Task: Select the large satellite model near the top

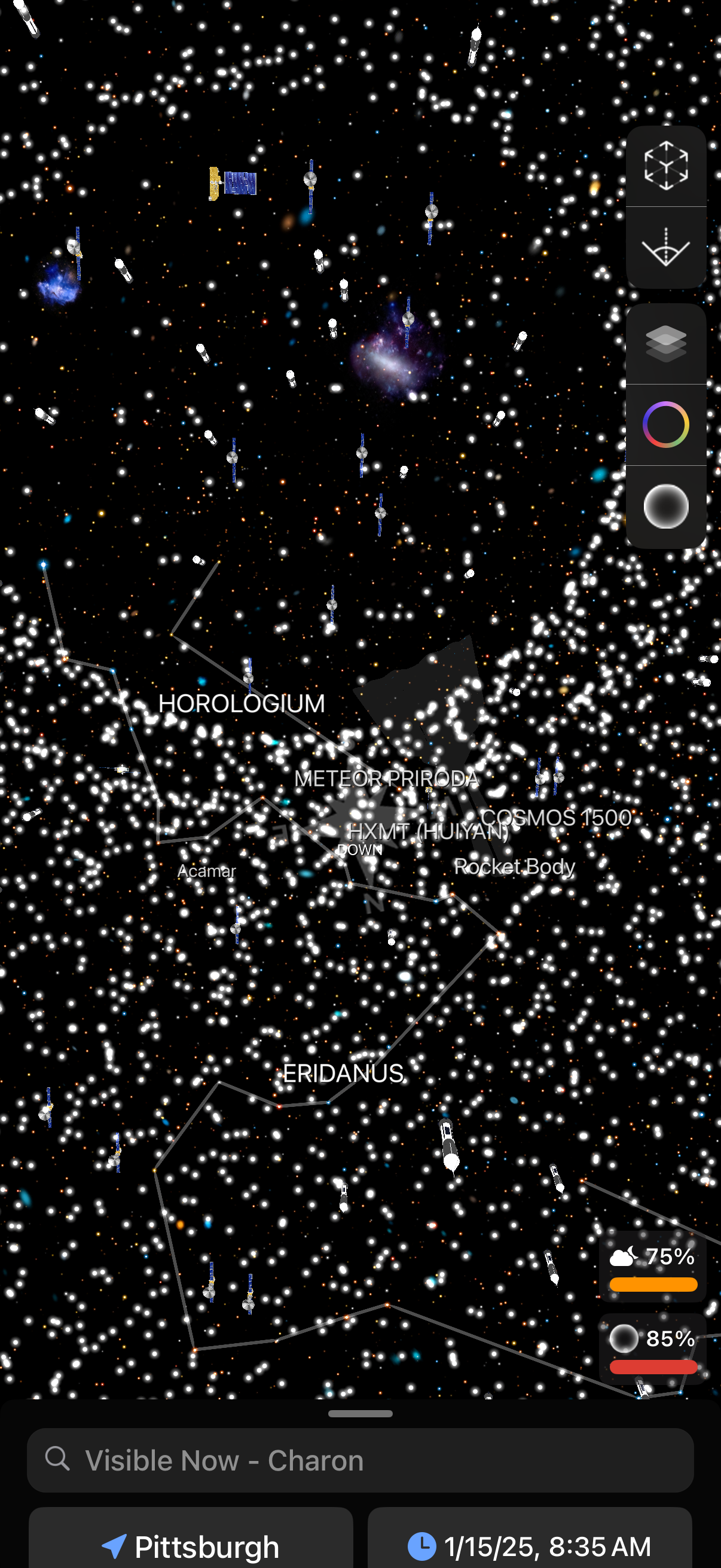Action: point(233,181)
